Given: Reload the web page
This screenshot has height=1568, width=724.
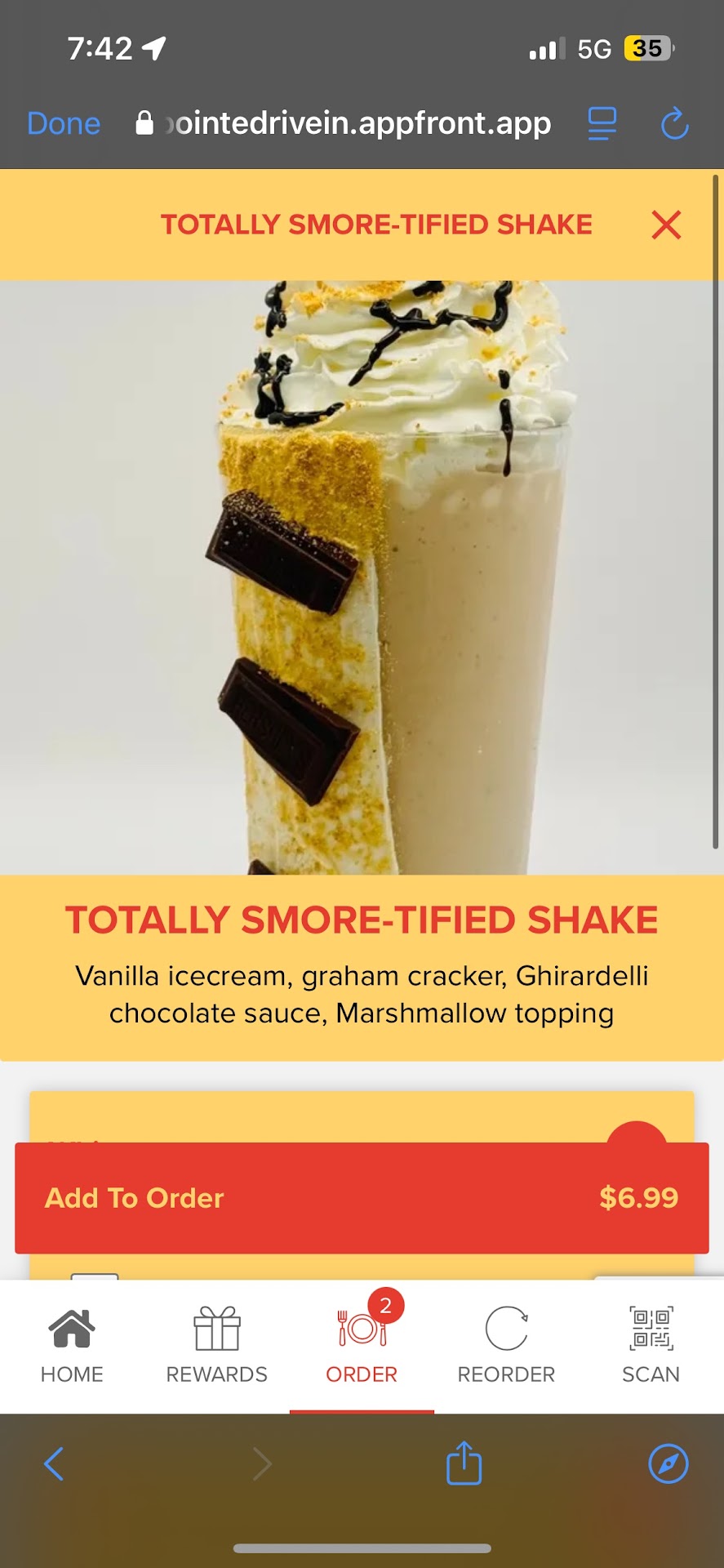Looking at the screenshot, I should [x=674, y=124].
